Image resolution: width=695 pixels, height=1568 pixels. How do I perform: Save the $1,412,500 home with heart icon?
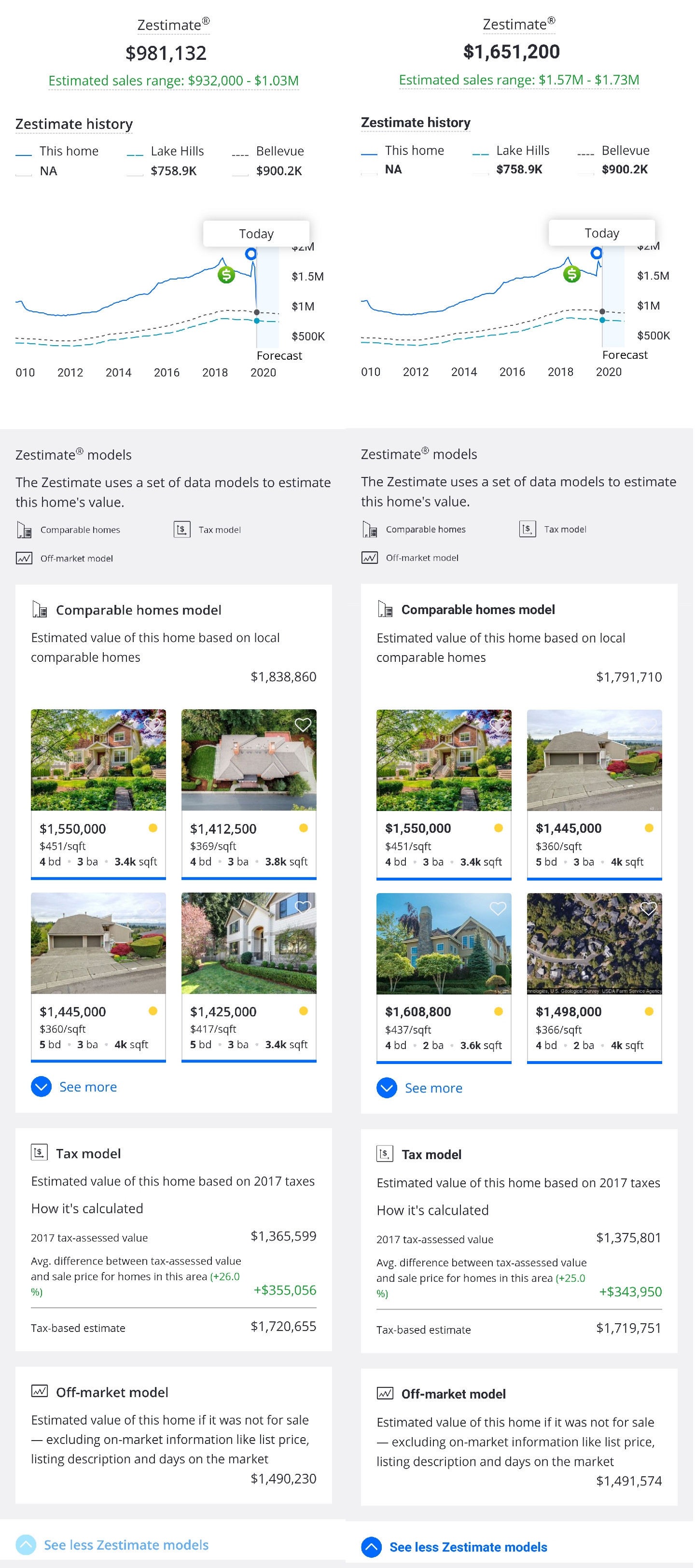303,724
